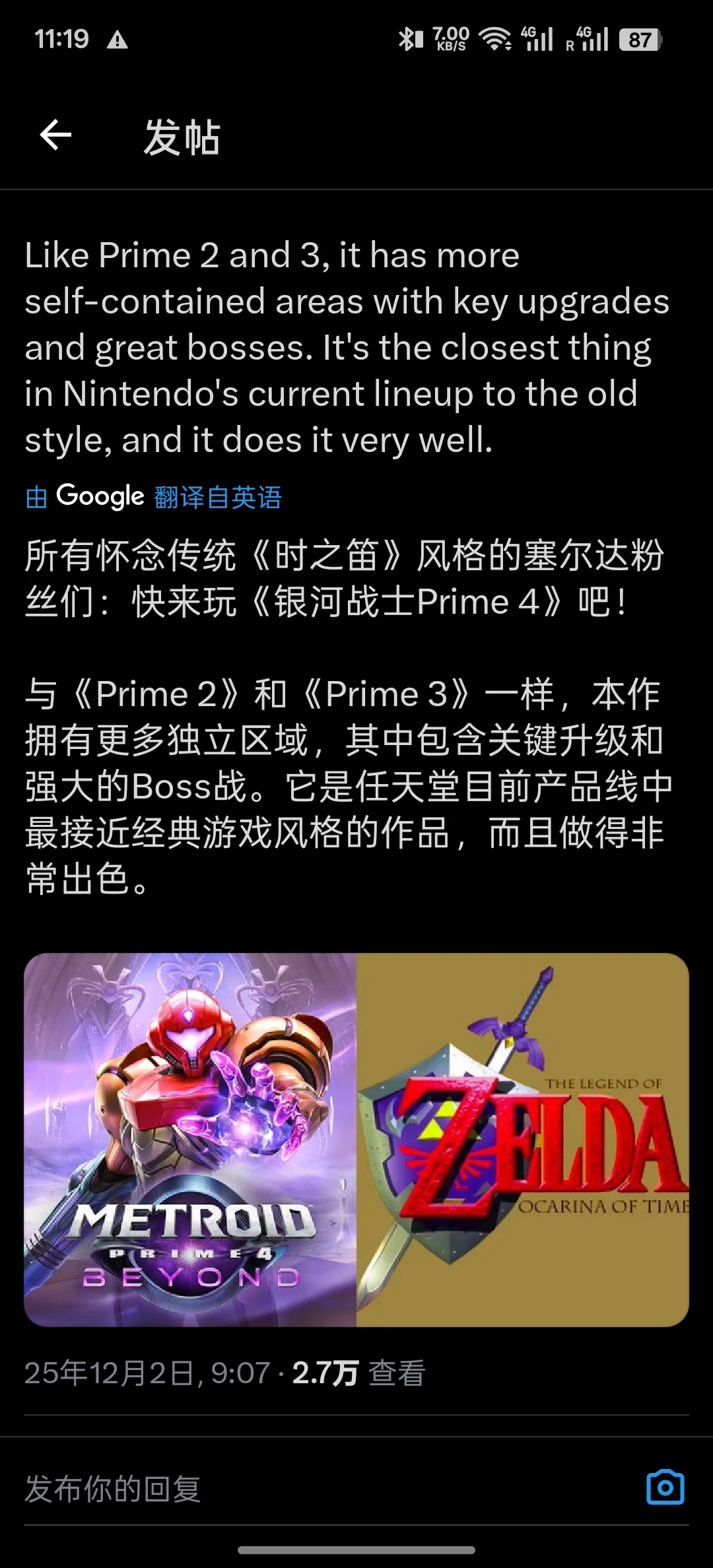The width and height of the screenshot is (713, 1568).
Task: View the 2.7万 view count details
Action: click(358, 1373)
